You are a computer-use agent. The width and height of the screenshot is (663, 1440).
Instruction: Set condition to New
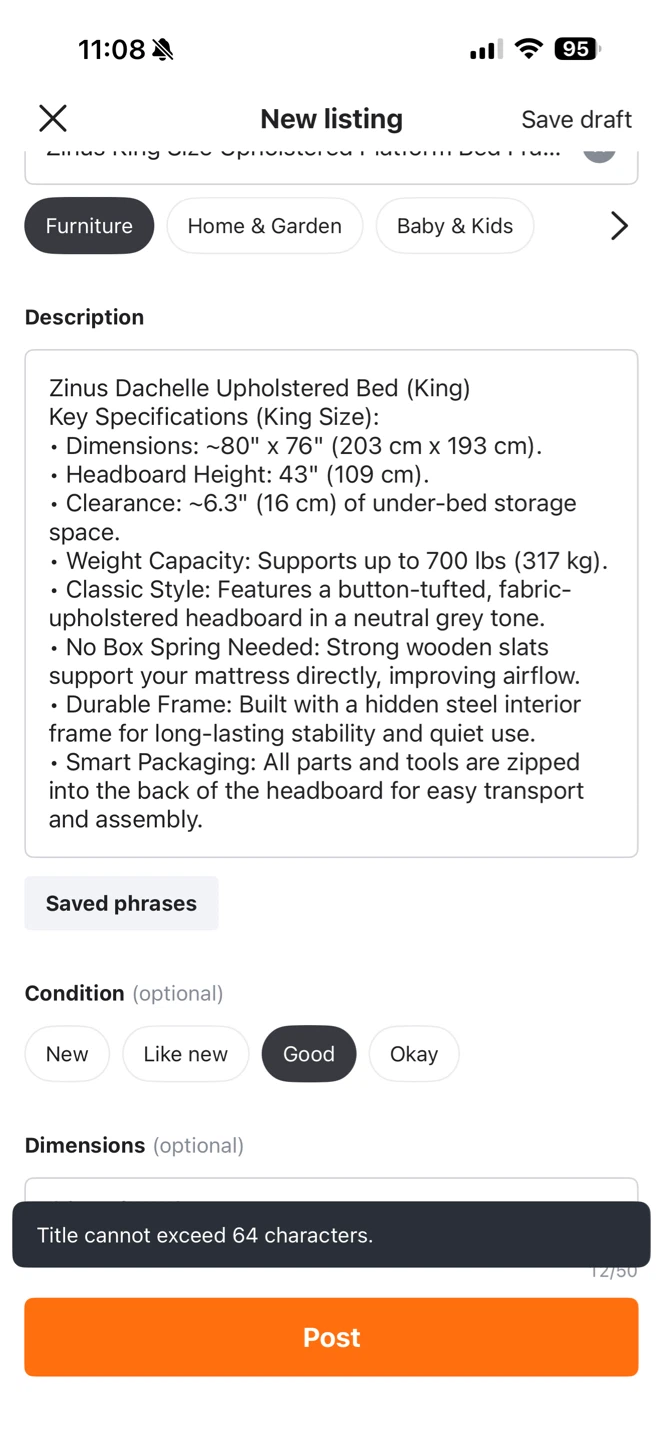pyautogui.click(x=67, y=1054)
